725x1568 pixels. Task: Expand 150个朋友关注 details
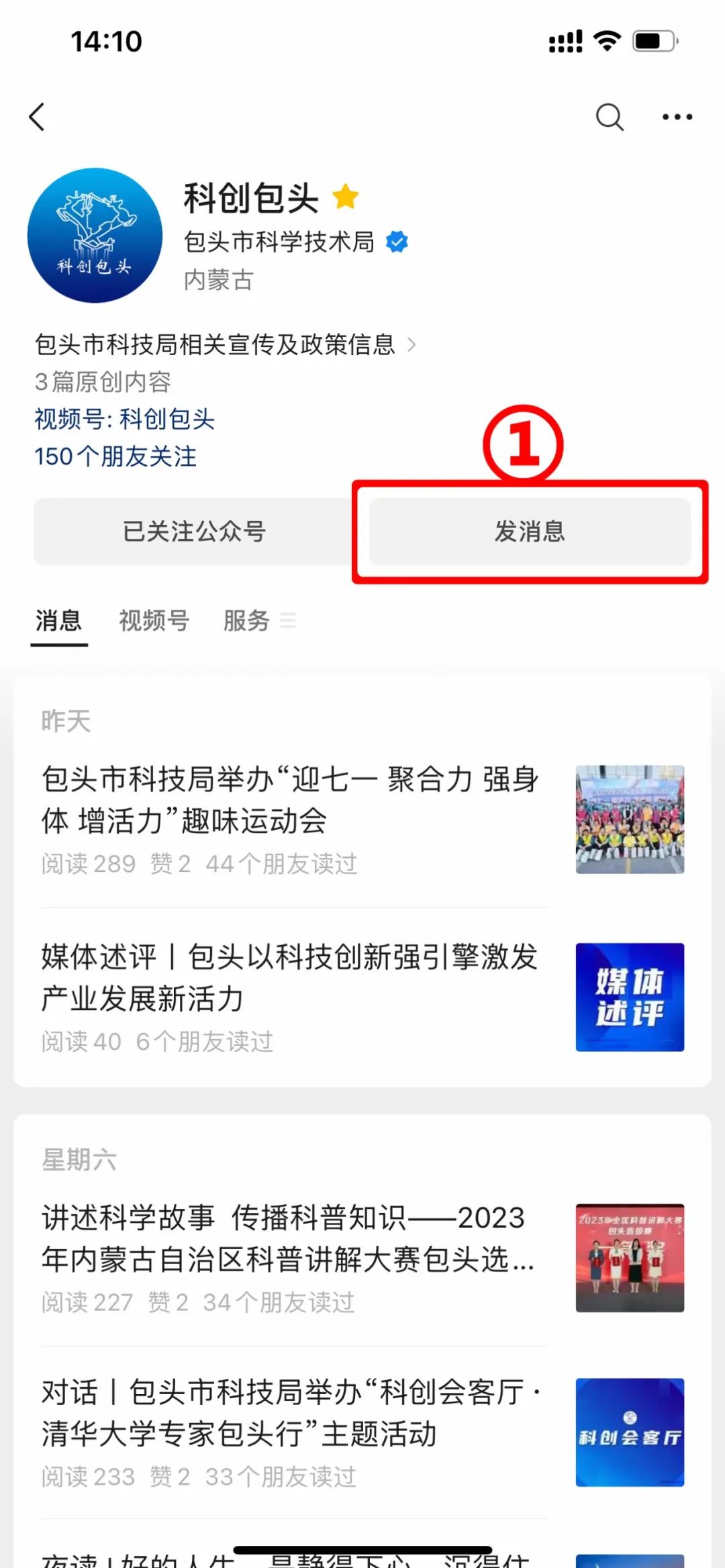pos(115,456)
